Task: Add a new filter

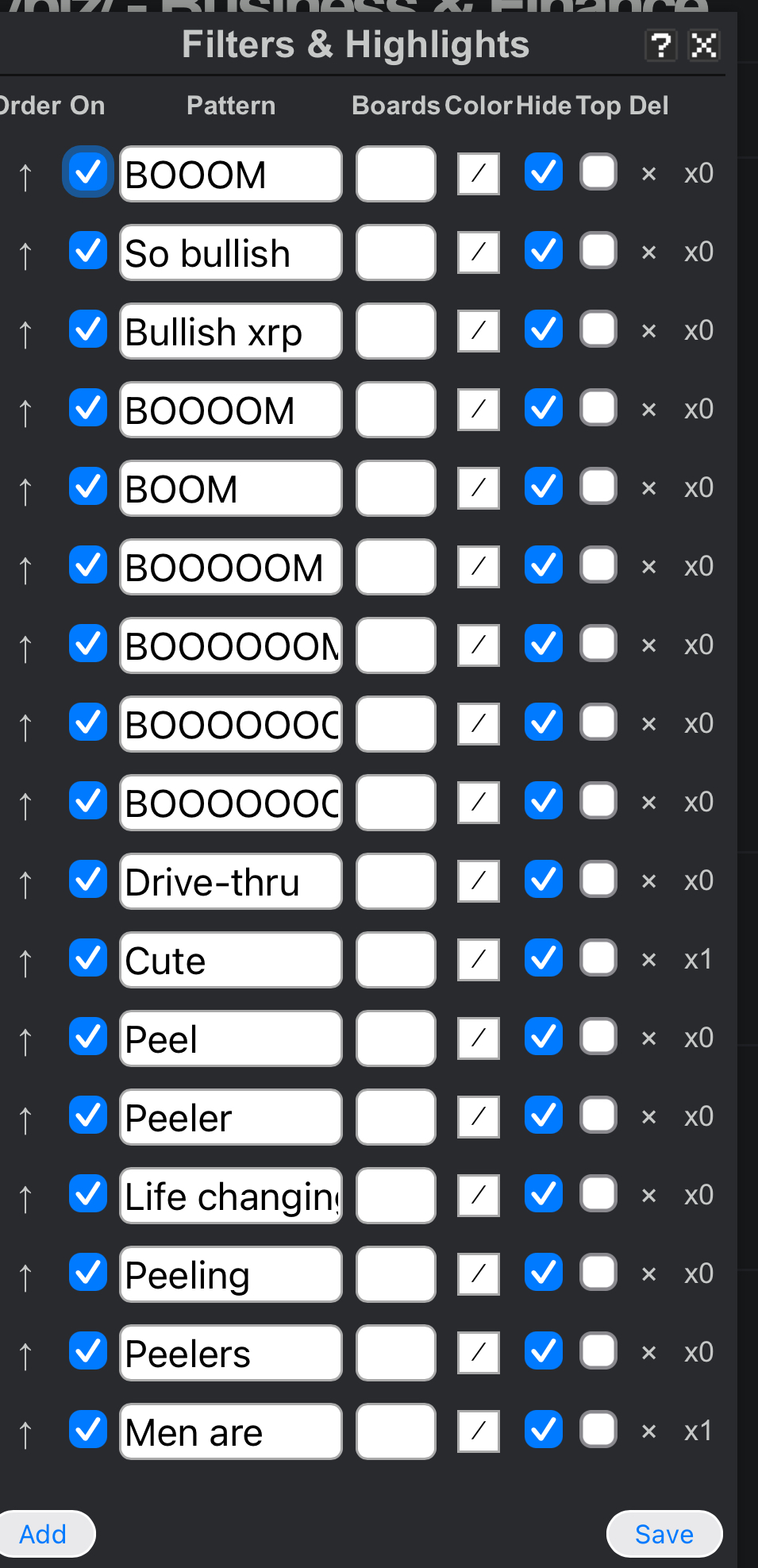Action: coord(44,1534)
